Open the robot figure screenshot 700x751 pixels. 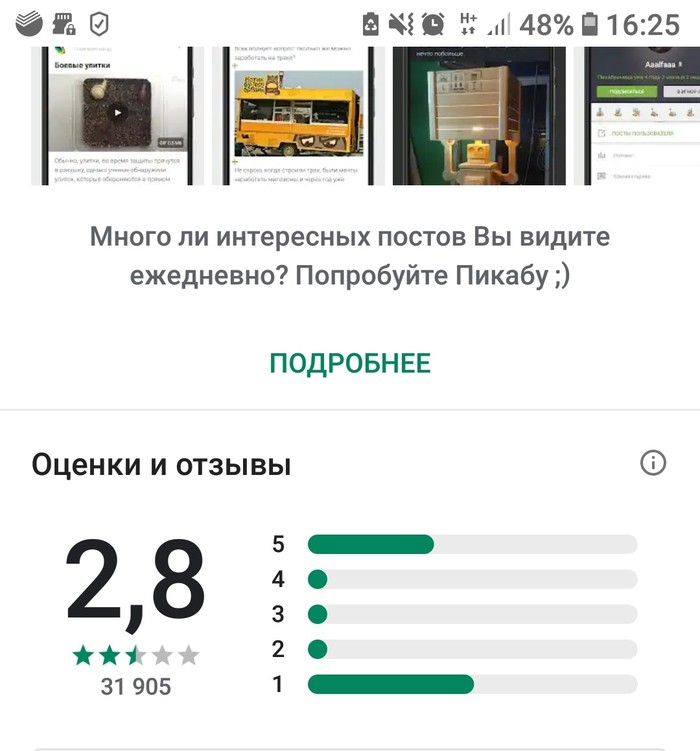coord(478,116)
